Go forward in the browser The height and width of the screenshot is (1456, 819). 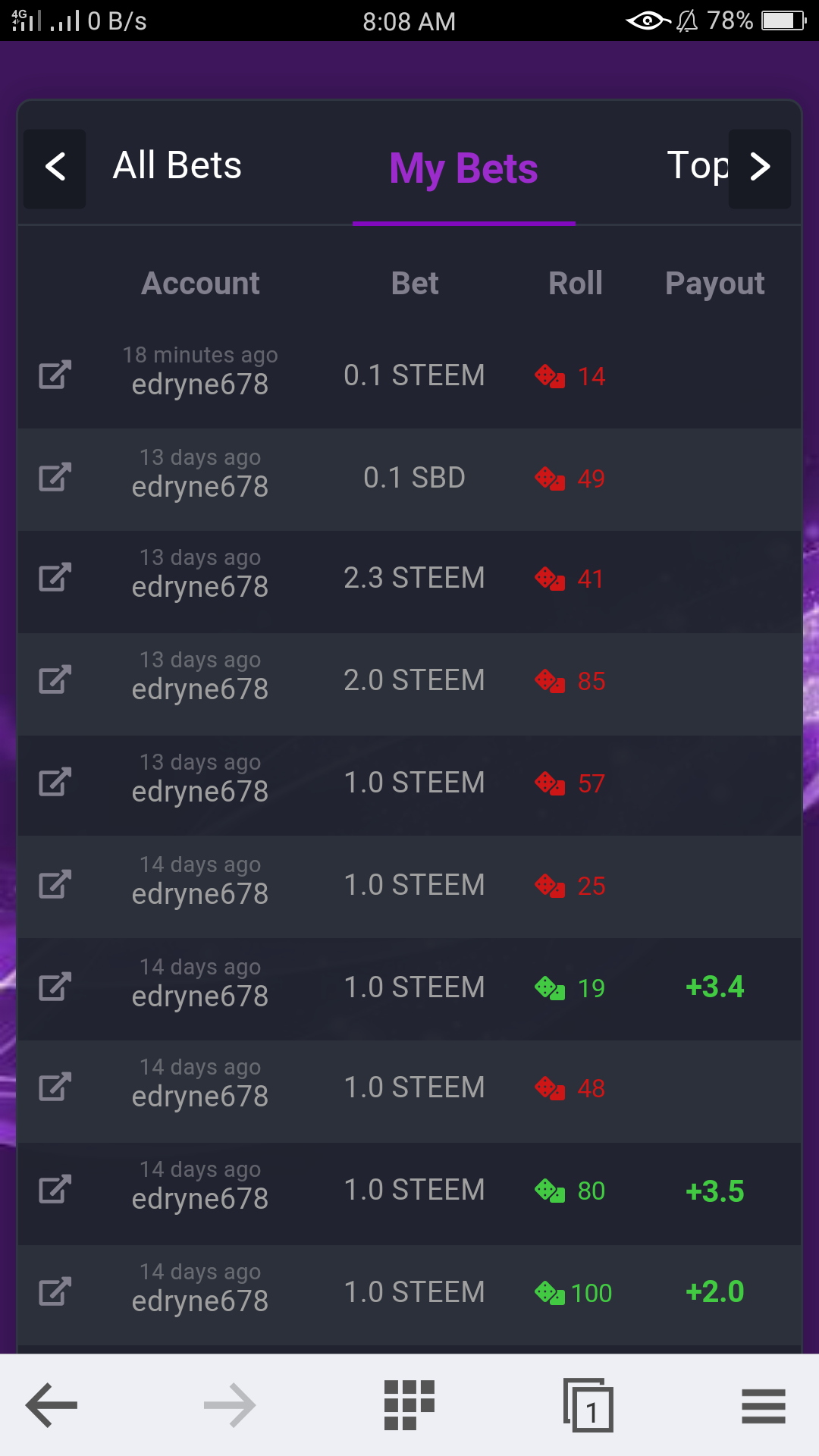230,1405
